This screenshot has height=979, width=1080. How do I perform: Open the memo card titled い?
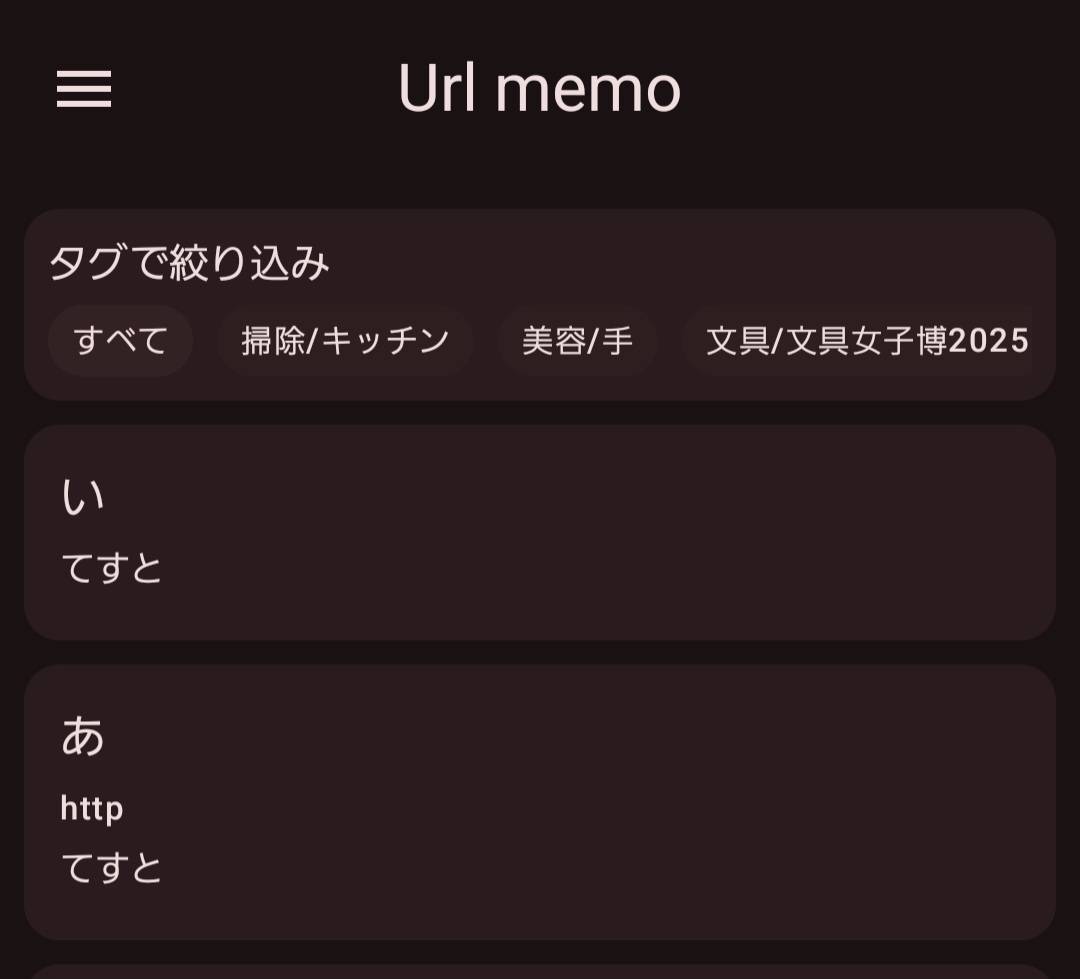pyautogui.click(x=540, y=532)
